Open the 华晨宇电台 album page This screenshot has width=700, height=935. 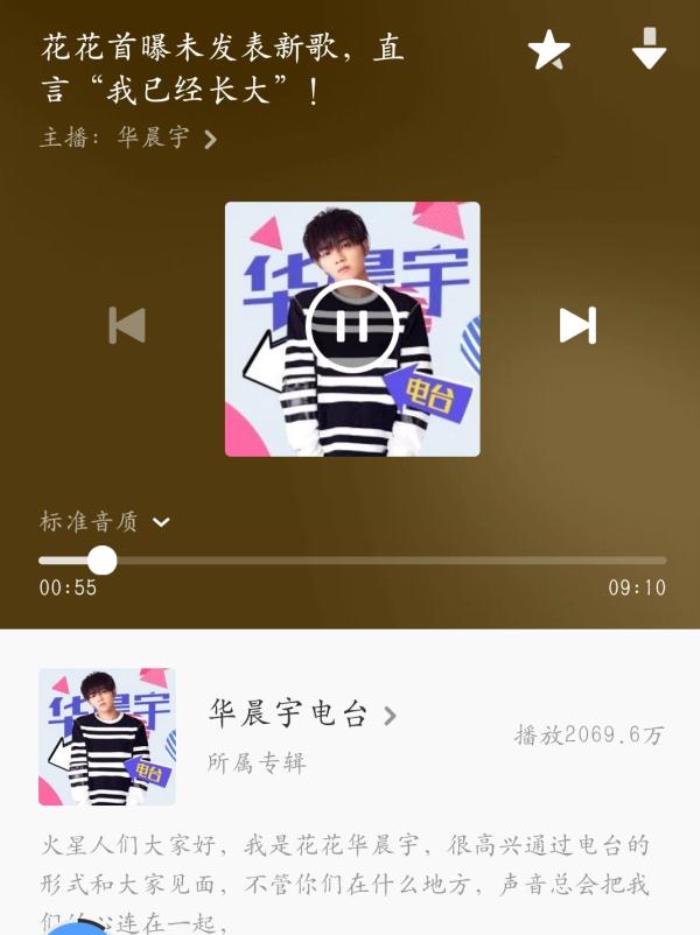tap(300, 714)
